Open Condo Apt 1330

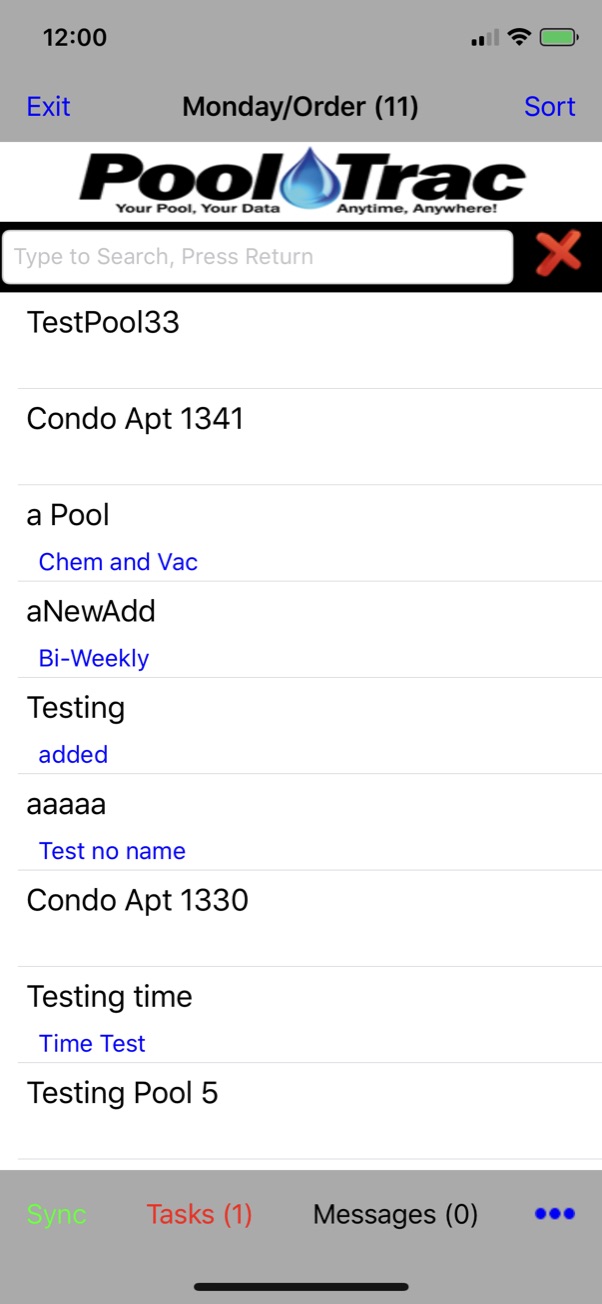[x=301, y=918]
